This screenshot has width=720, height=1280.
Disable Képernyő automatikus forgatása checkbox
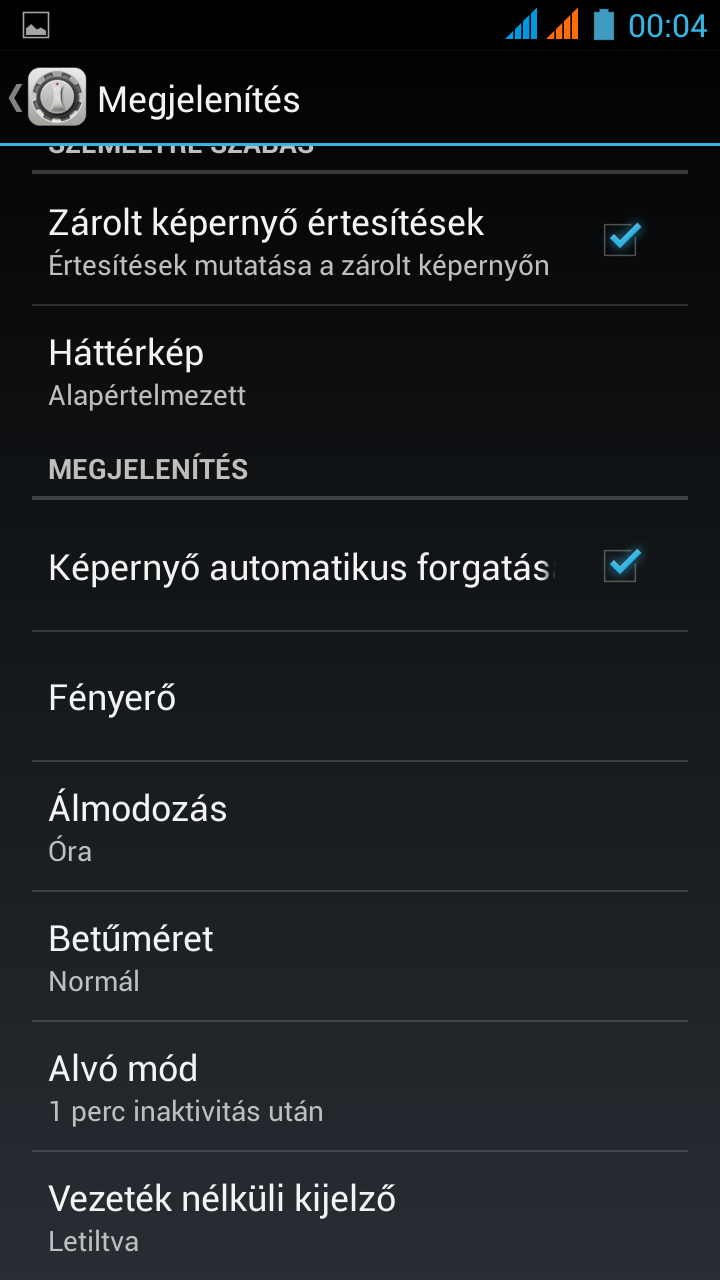(x=620, y=566)
